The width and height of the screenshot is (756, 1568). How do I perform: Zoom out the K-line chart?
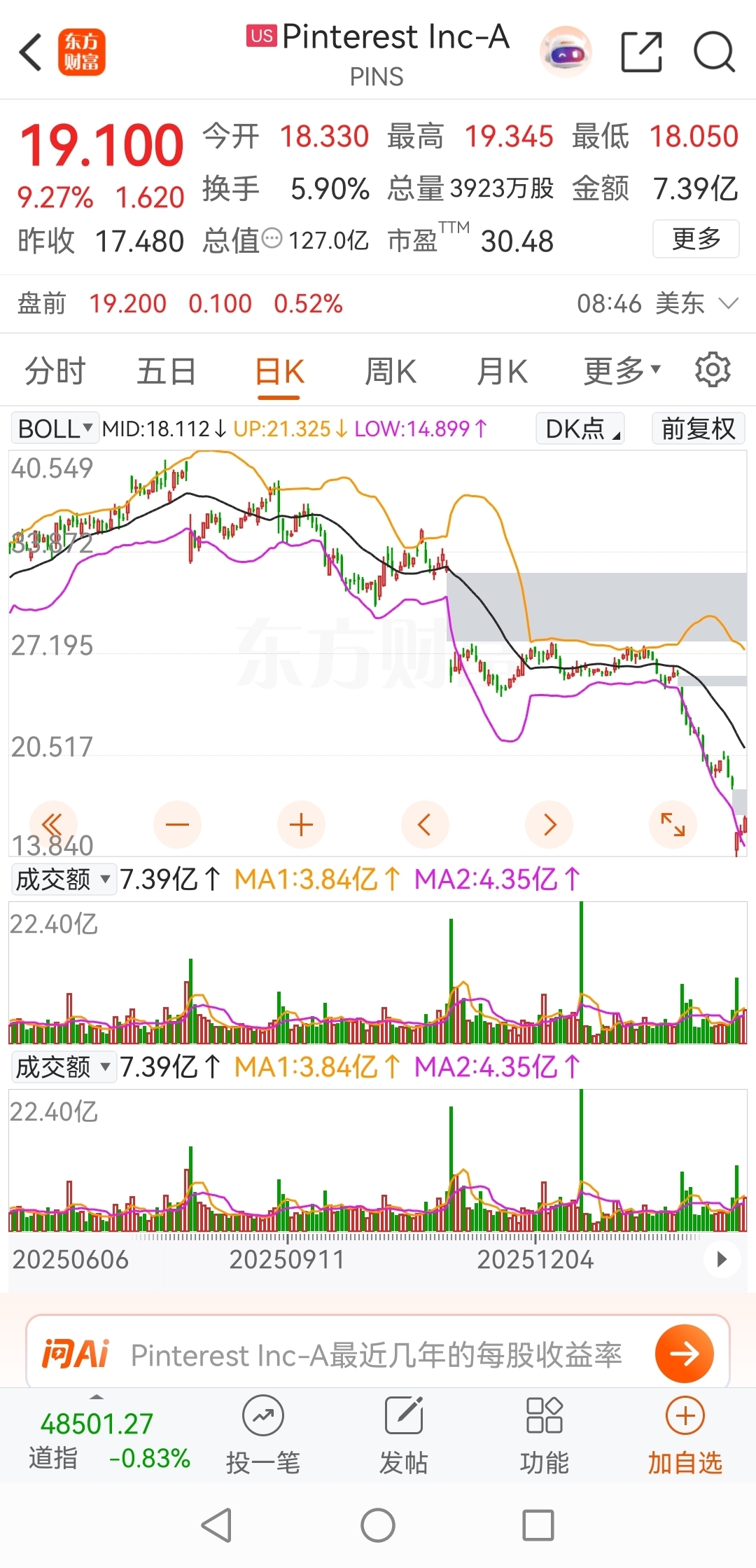[177, 824]
